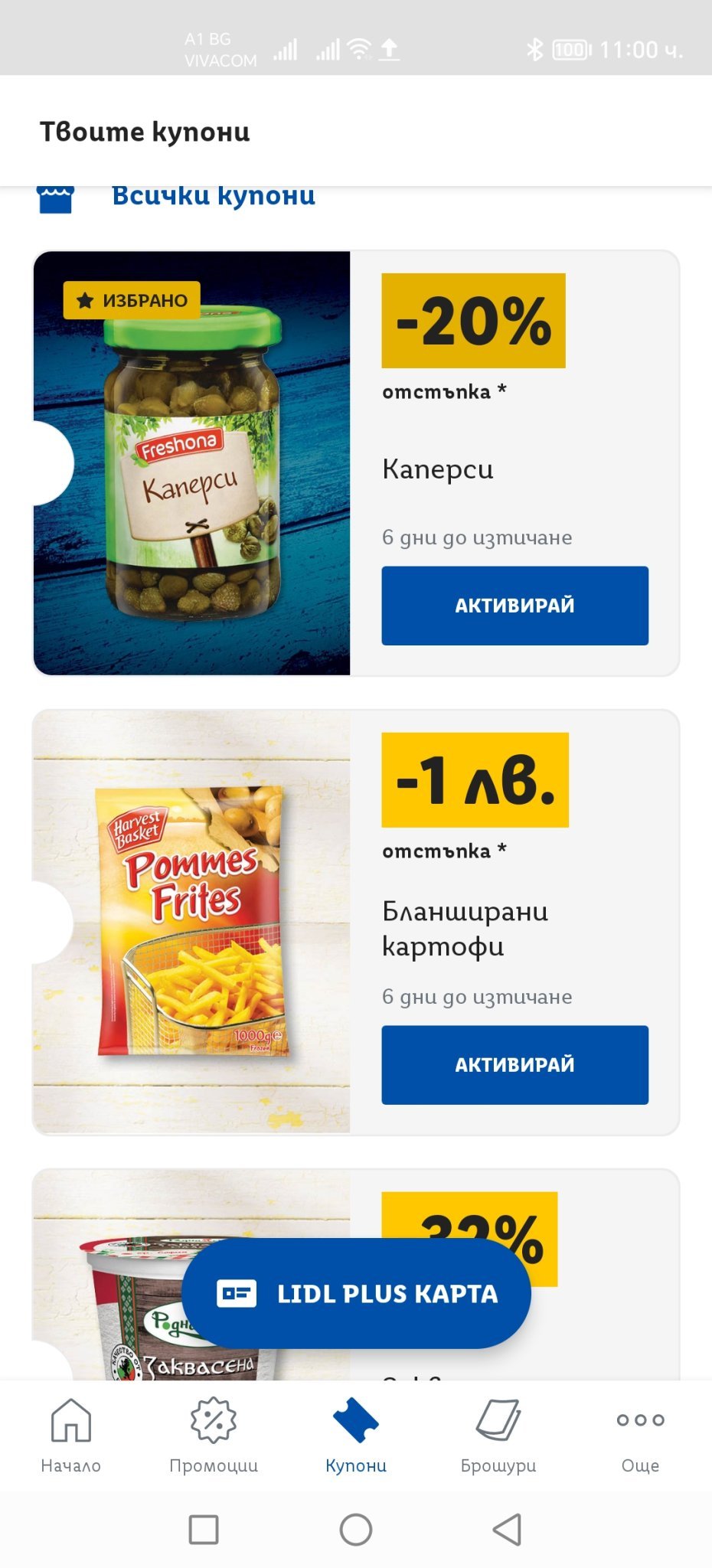The width and height of the screenshot is (712, 1568).
Task: Switch to the Промоции tab
Action: click(214, 1435)
